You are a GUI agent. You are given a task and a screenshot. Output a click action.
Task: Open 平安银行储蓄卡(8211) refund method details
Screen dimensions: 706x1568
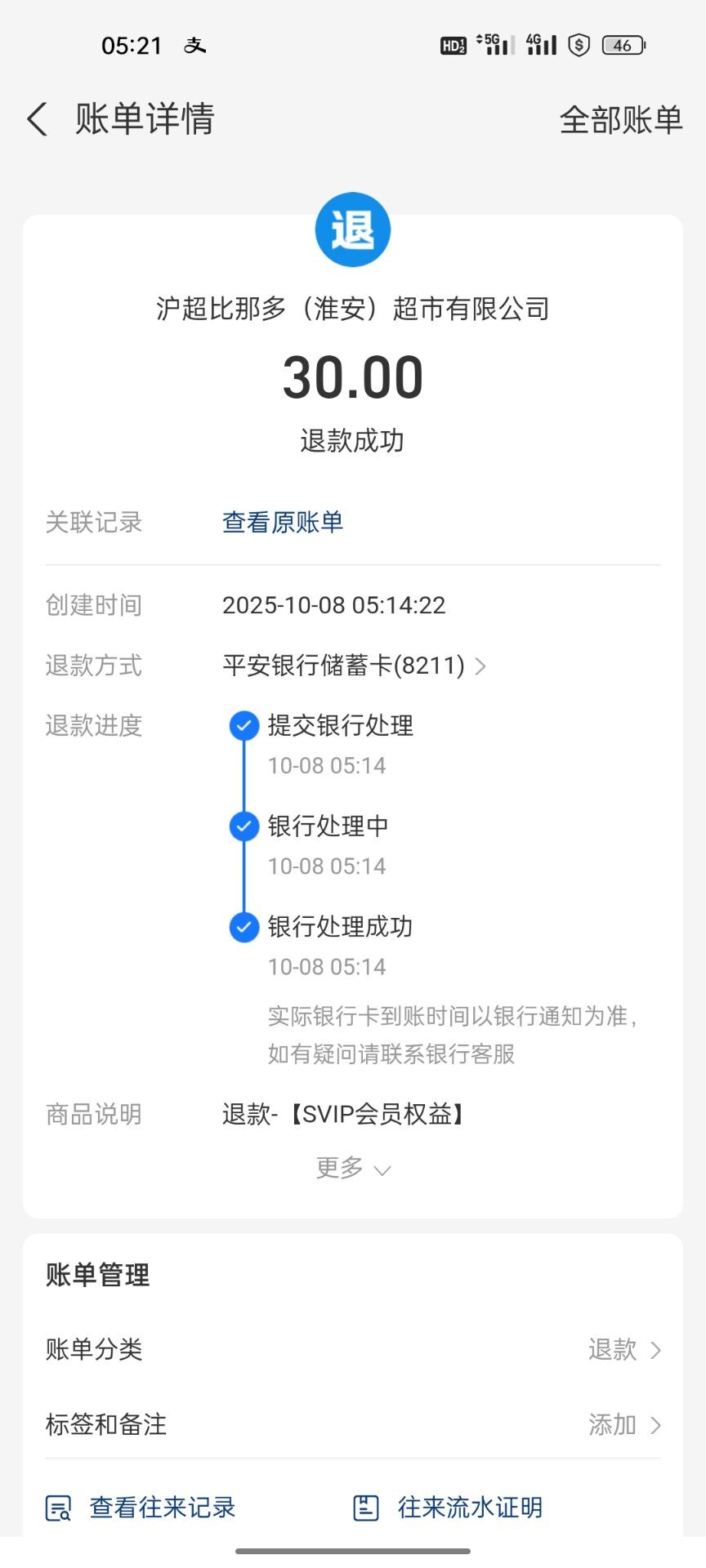pyautogui.click(x=354, y=666)
